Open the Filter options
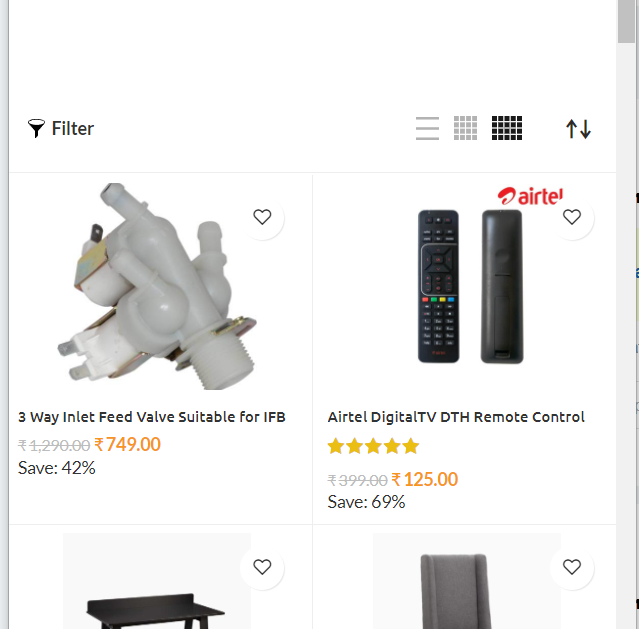The image size is (639, 629). (61, 128)
